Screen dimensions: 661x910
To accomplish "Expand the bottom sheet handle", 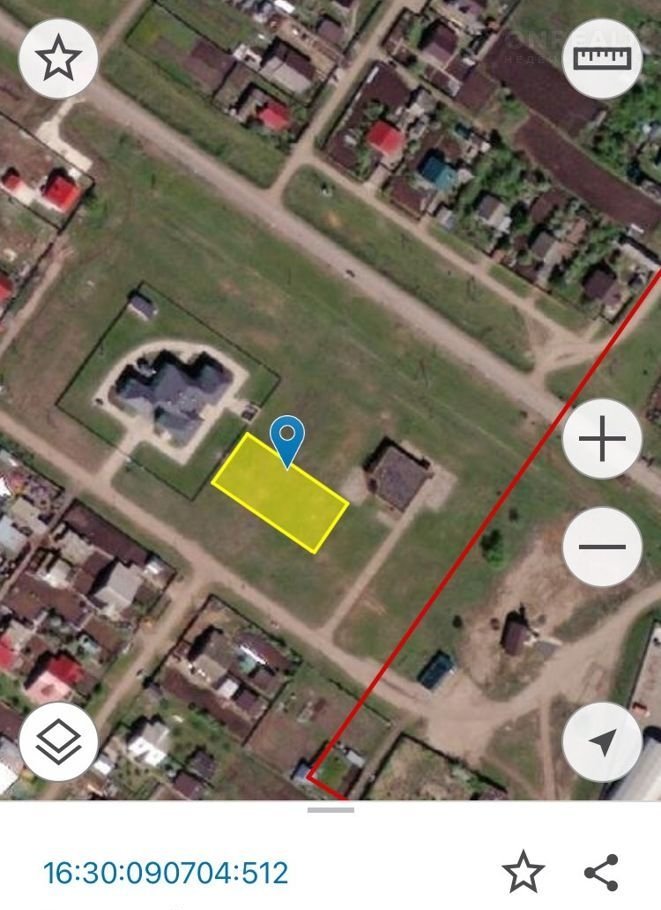I will click(x=330, y=810).
